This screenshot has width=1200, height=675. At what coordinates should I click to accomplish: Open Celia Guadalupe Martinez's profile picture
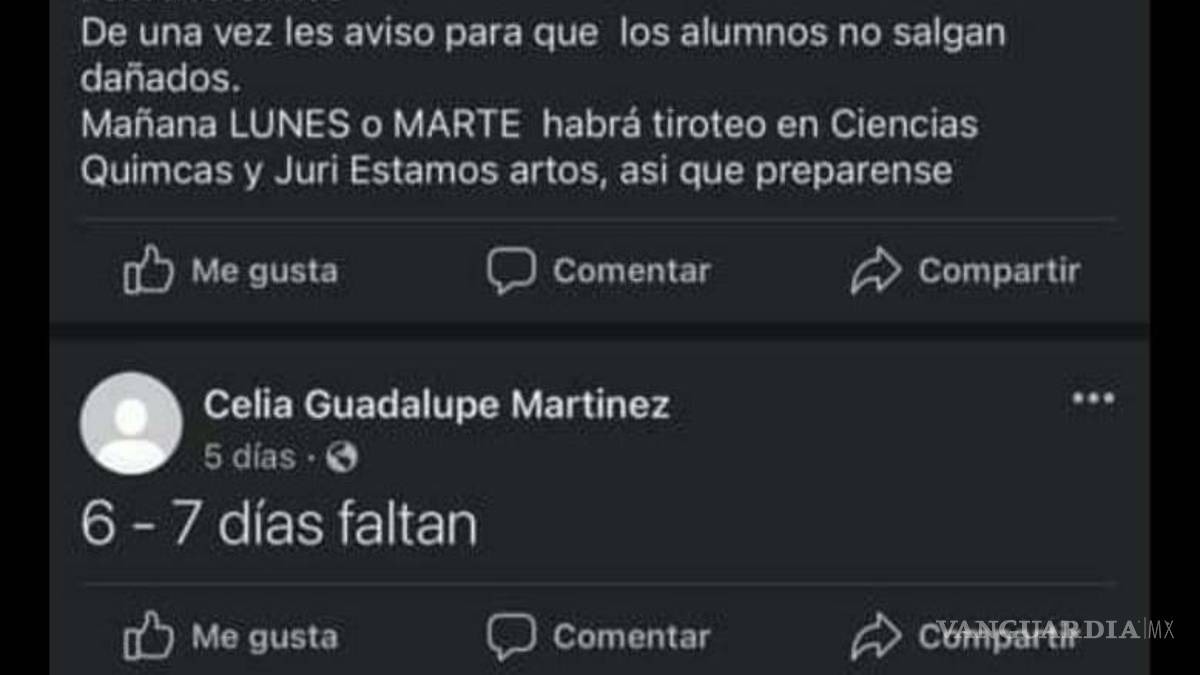(x=131, y=422)
